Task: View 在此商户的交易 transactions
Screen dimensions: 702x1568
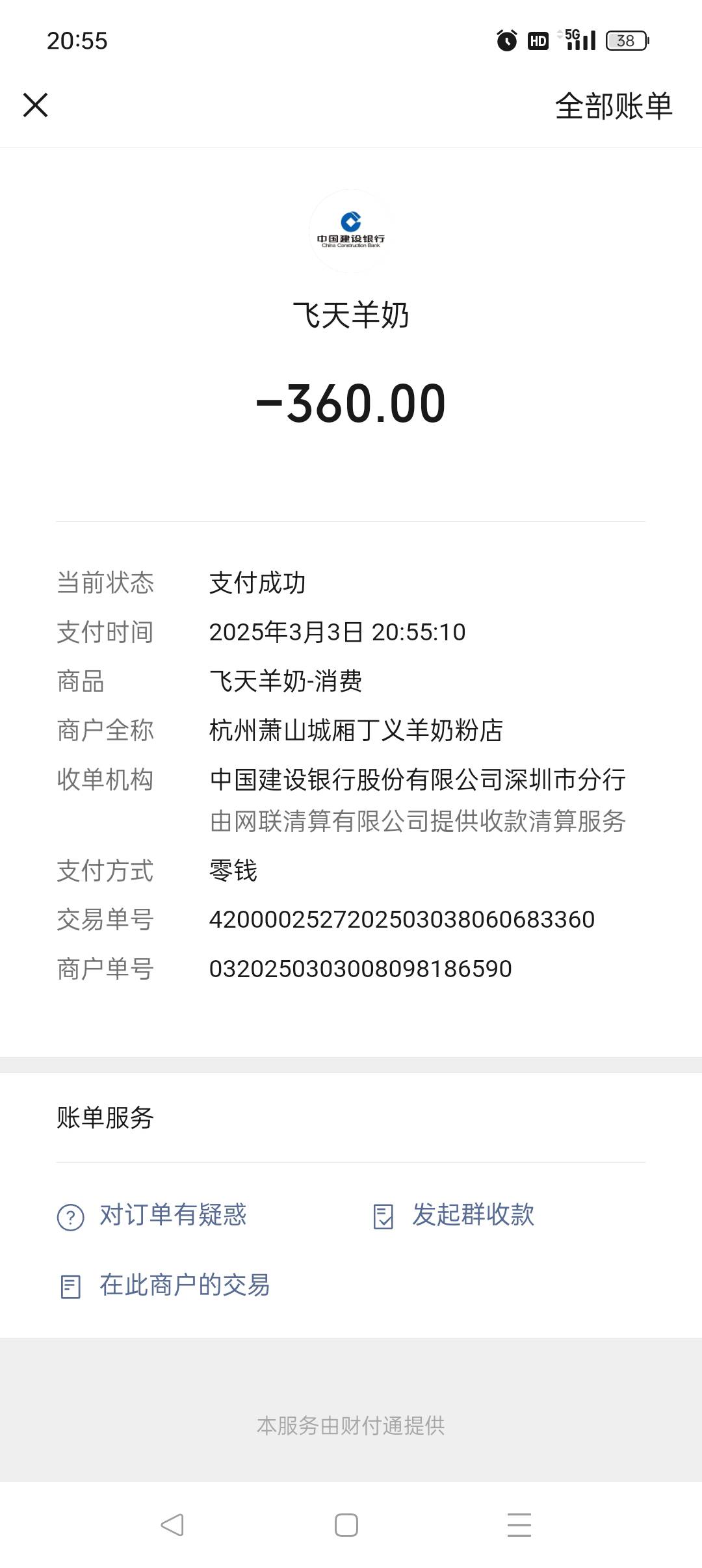Action: 184,1285
